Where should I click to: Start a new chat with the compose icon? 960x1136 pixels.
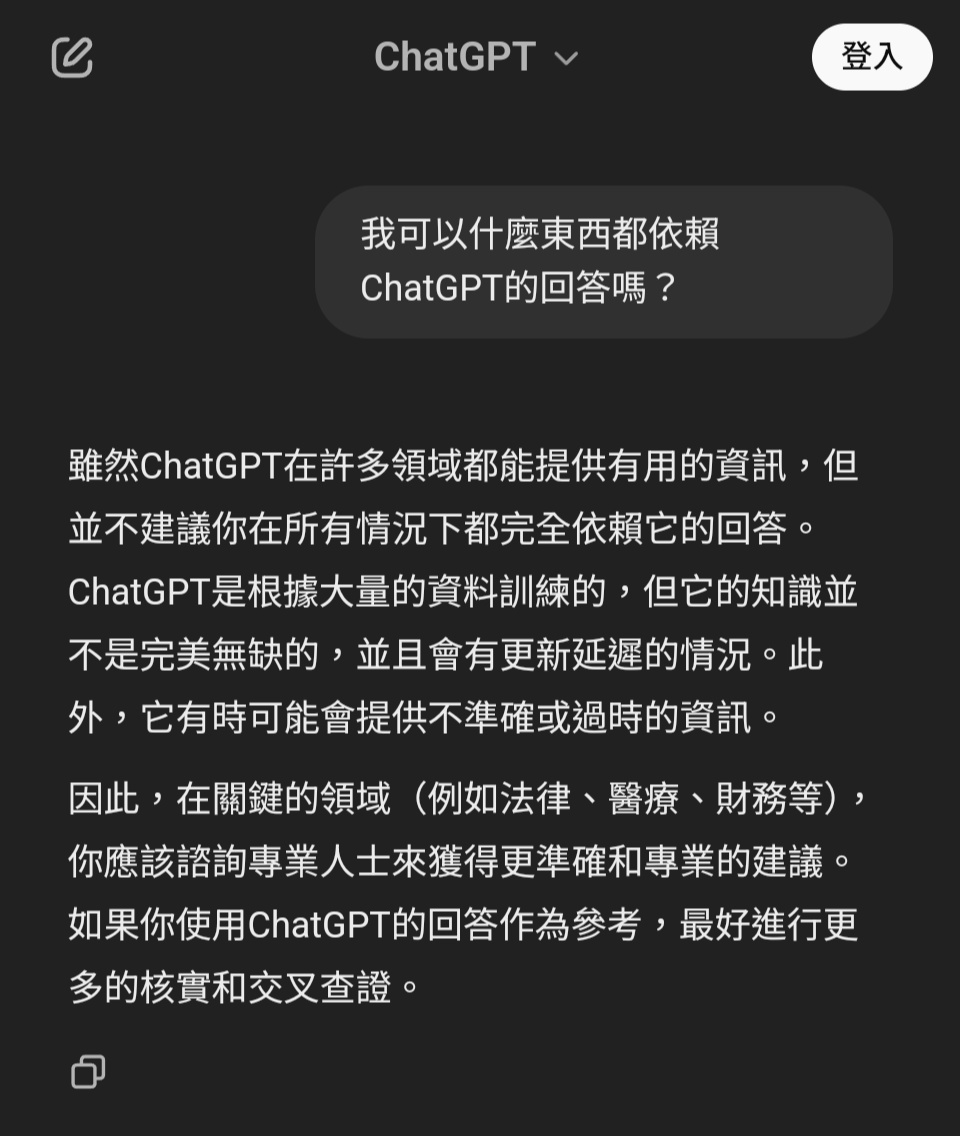click(72, 57)
